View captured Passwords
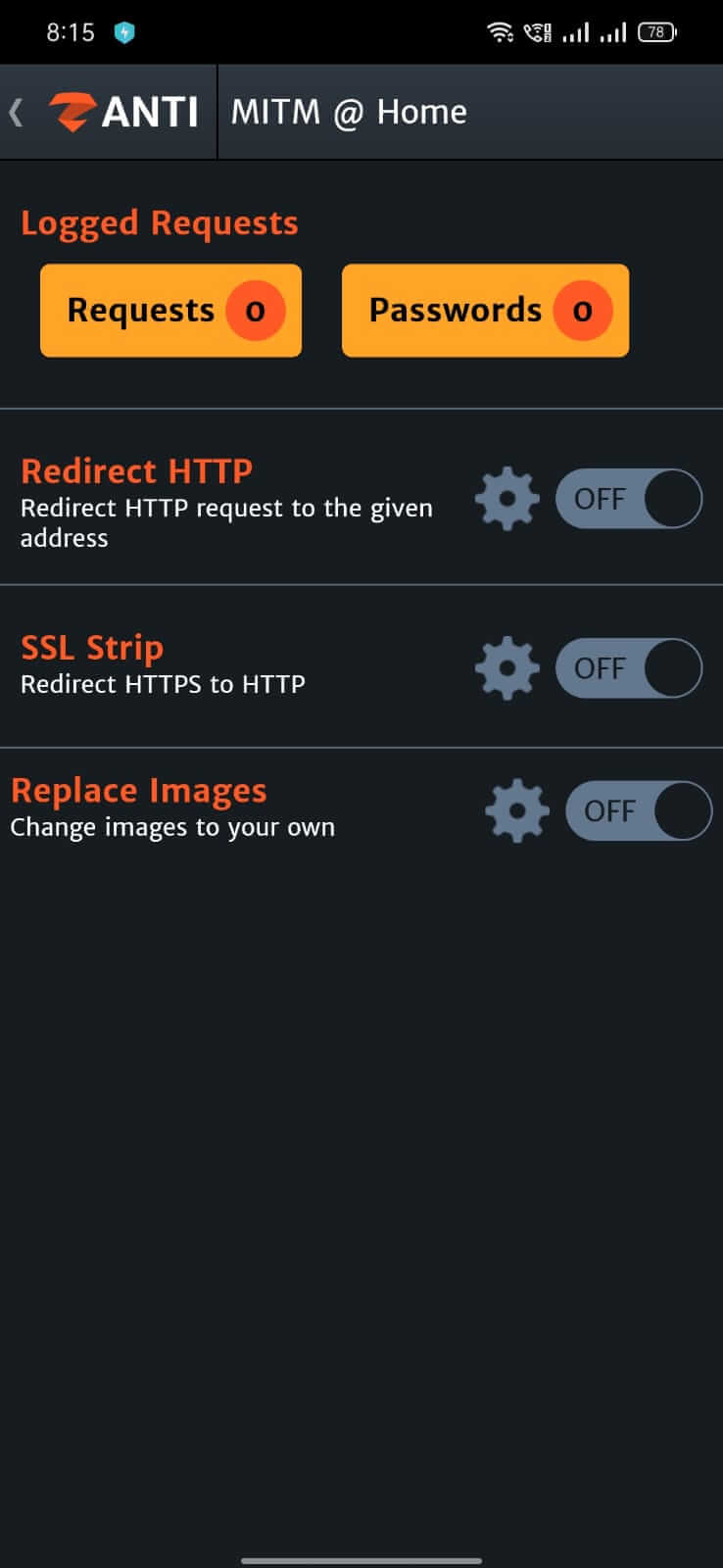 (484, 310)
